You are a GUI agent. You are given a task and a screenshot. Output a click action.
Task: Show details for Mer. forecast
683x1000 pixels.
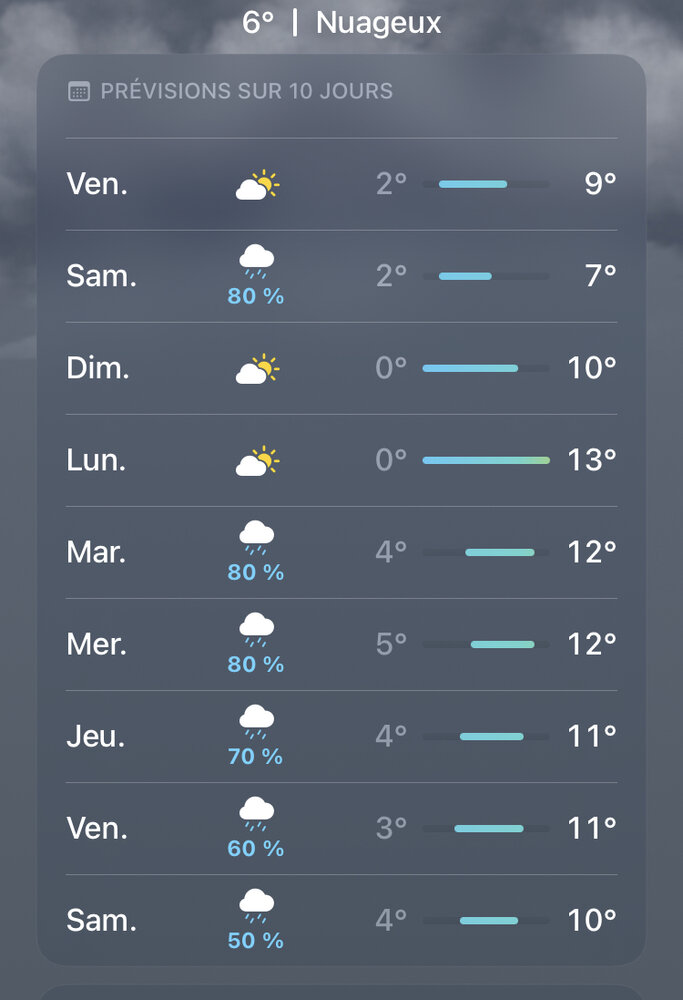(x=341, y=645)
